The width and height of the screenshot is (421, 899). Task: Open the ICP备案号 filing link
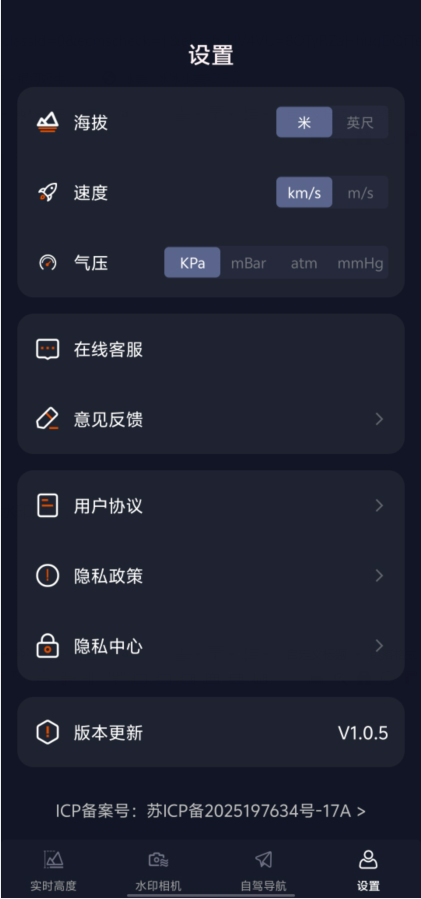coord(210,811)
